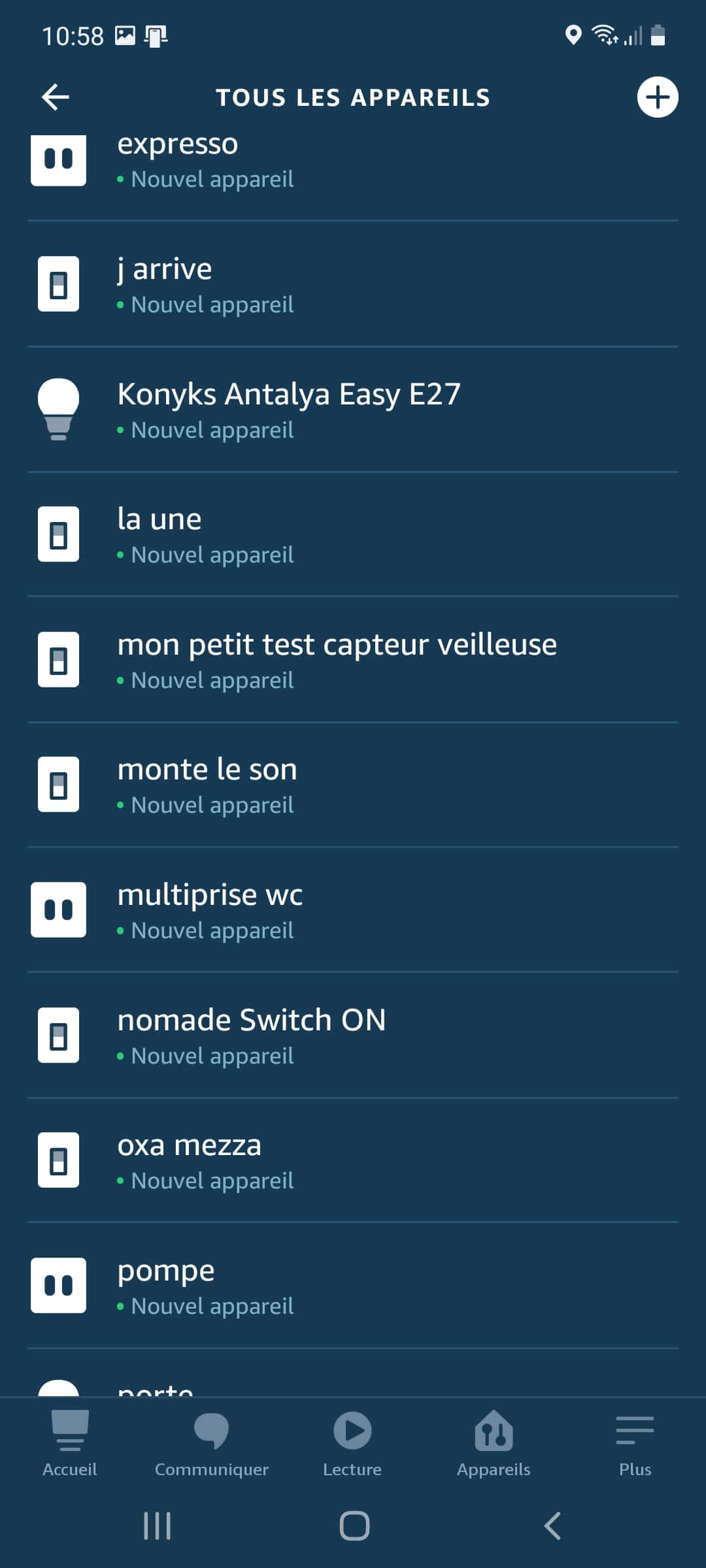Switch to the Appareils tab
The image size is (706, 1568).
[494, 1444]
